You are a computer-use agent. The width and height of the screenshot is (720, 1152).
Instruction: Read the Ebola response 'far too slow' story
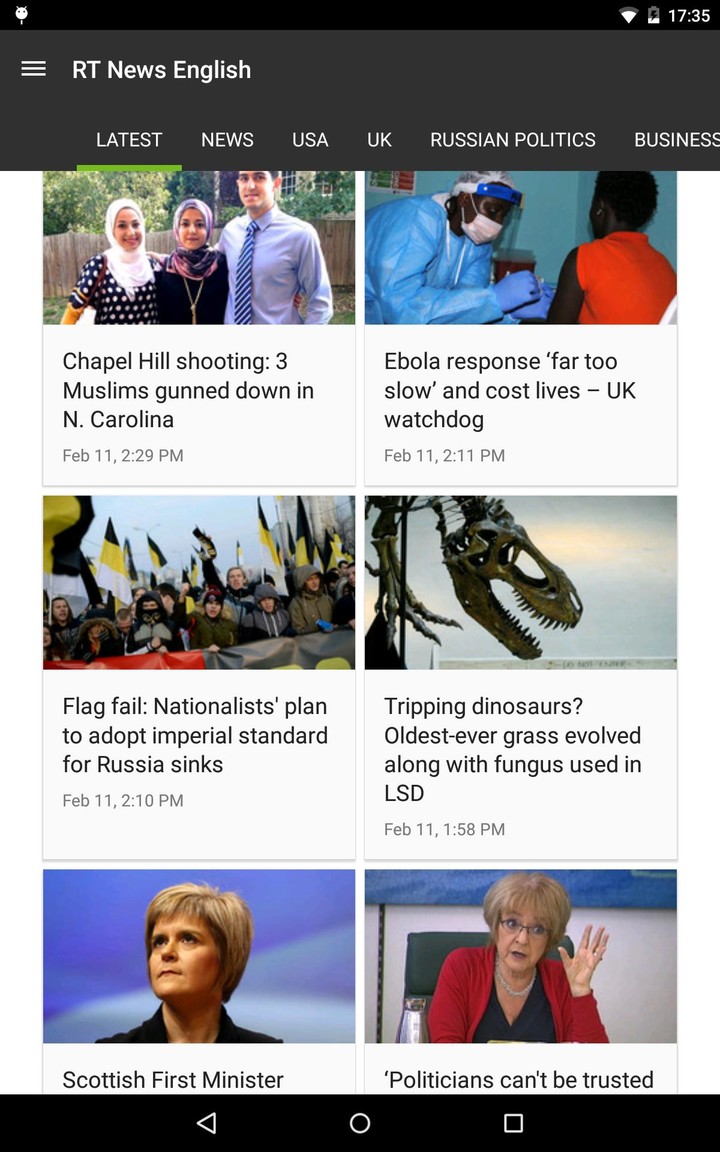520,390
